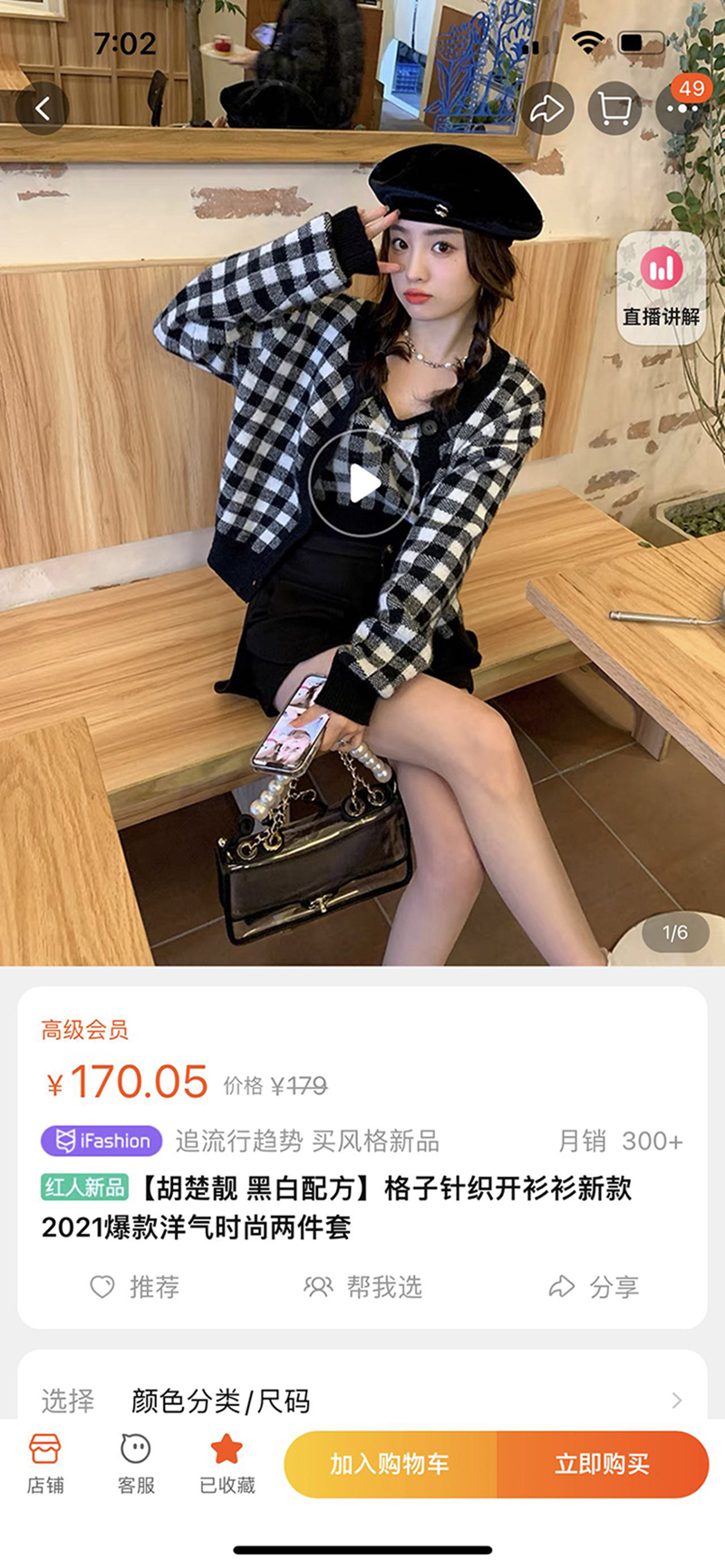
Task: Buy now with 立即购买
Action: (x=602, y=1464)
